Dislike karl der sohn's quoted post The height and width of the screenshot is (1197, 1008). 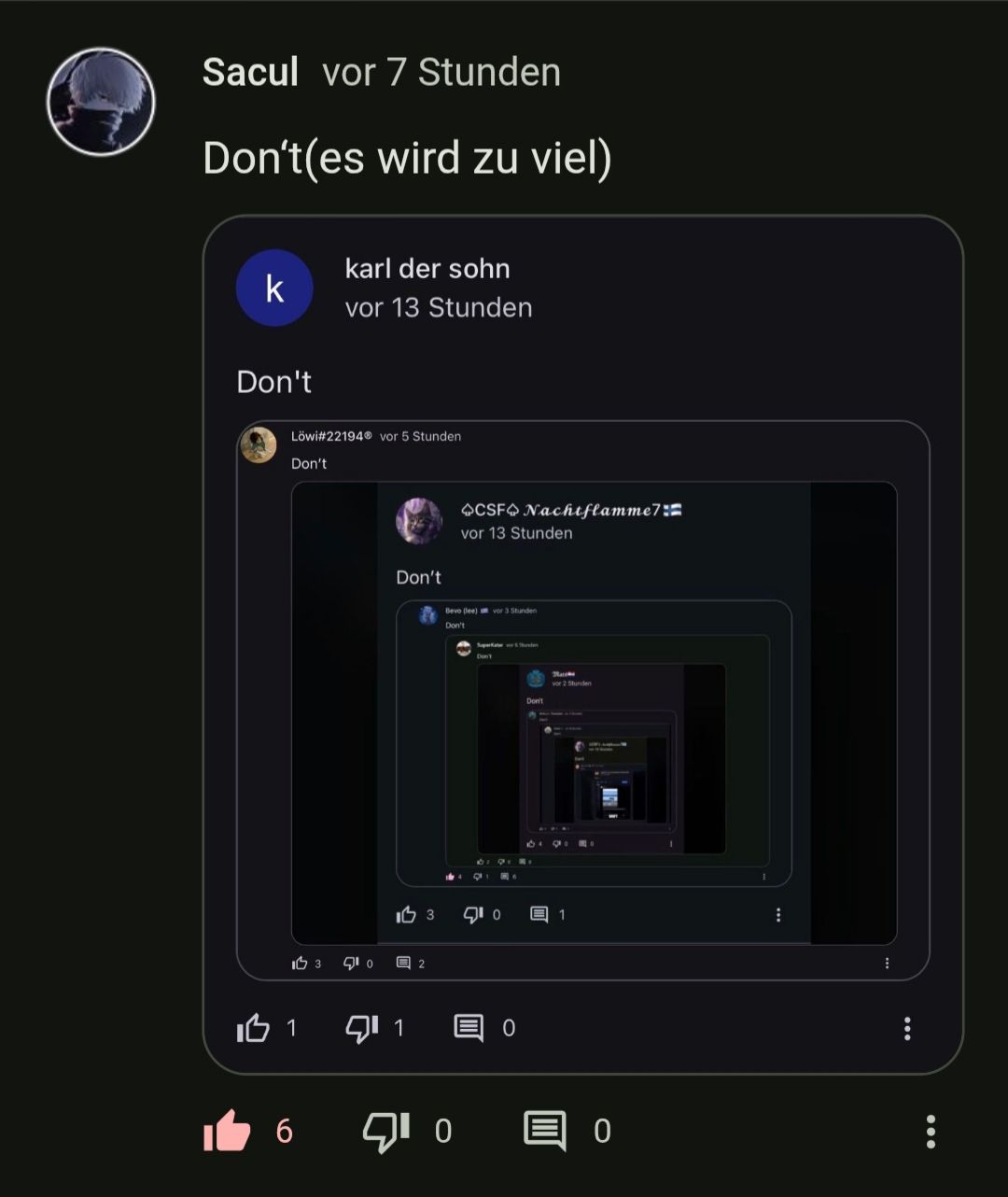coord(362,1028)
